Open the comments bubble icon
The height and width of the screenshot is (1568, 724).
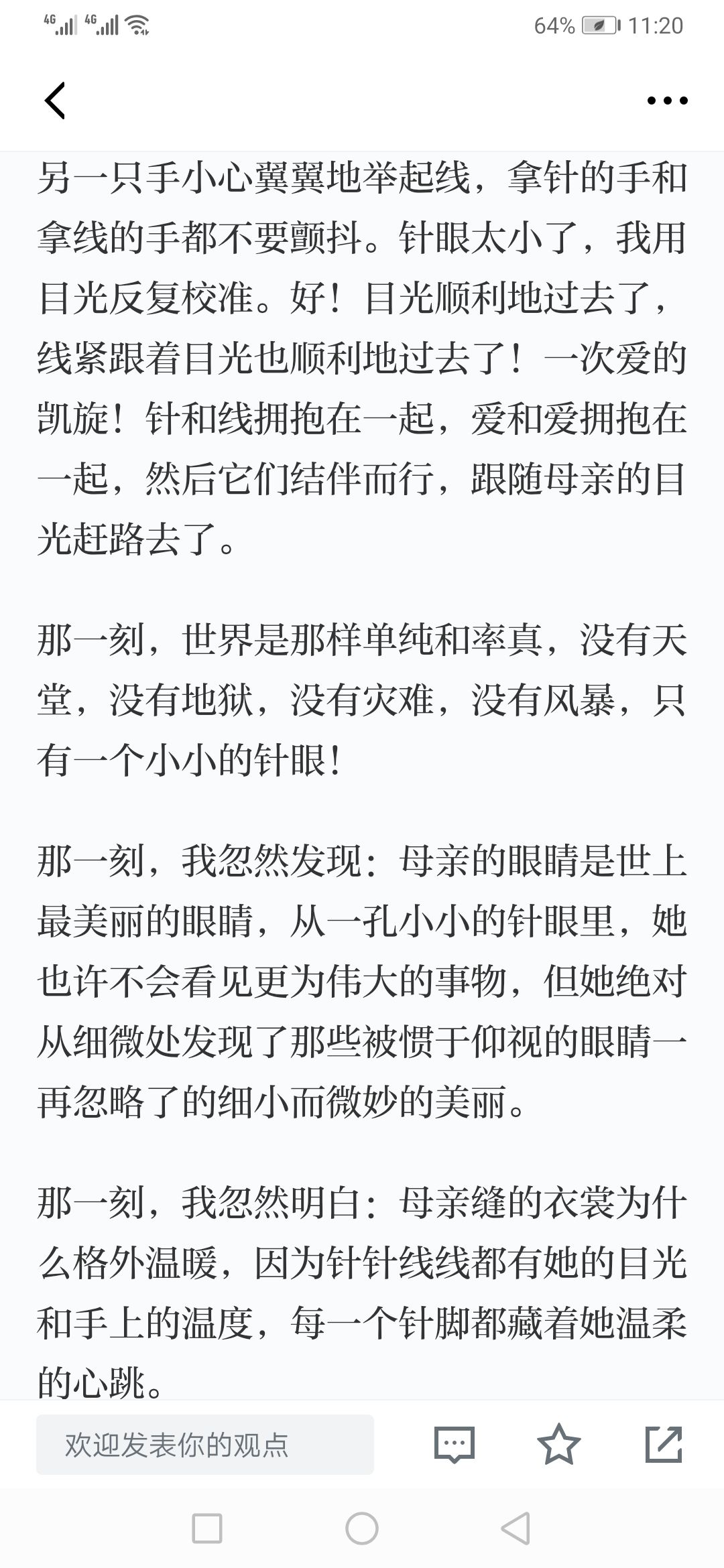coord(455,1445)
